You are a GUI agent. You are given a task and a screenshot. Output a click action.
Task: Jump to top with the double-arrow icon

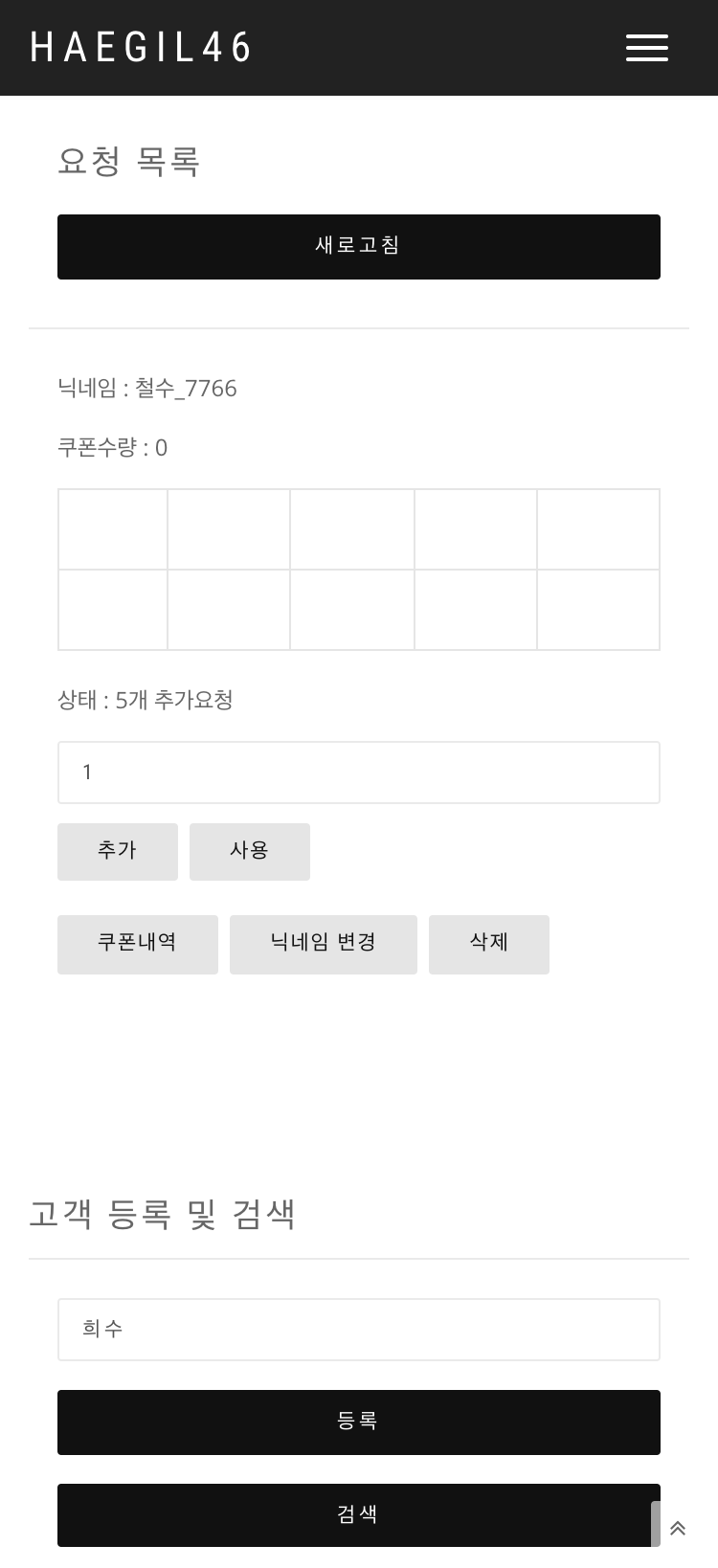click(x=678, y=1529)
